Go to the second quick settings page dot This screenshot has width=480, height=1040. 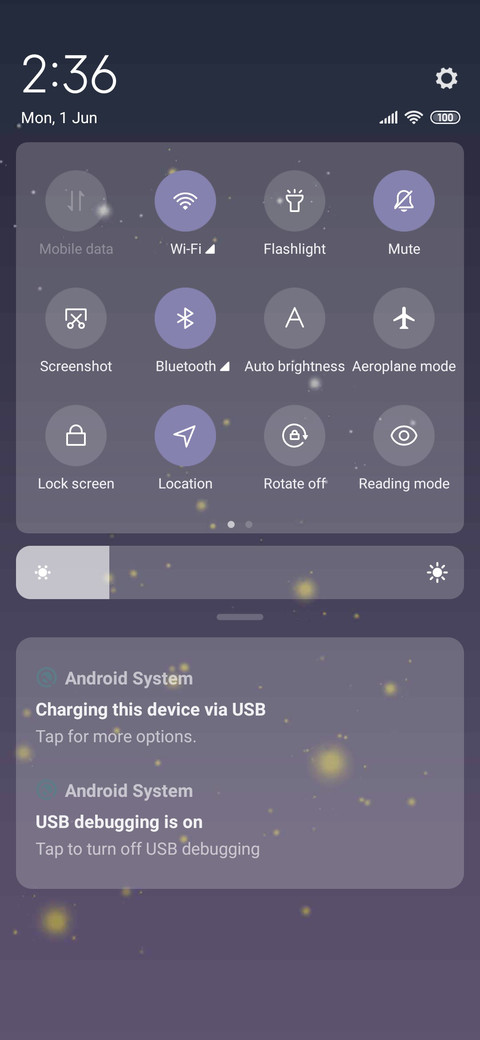[x=249, y=524]
